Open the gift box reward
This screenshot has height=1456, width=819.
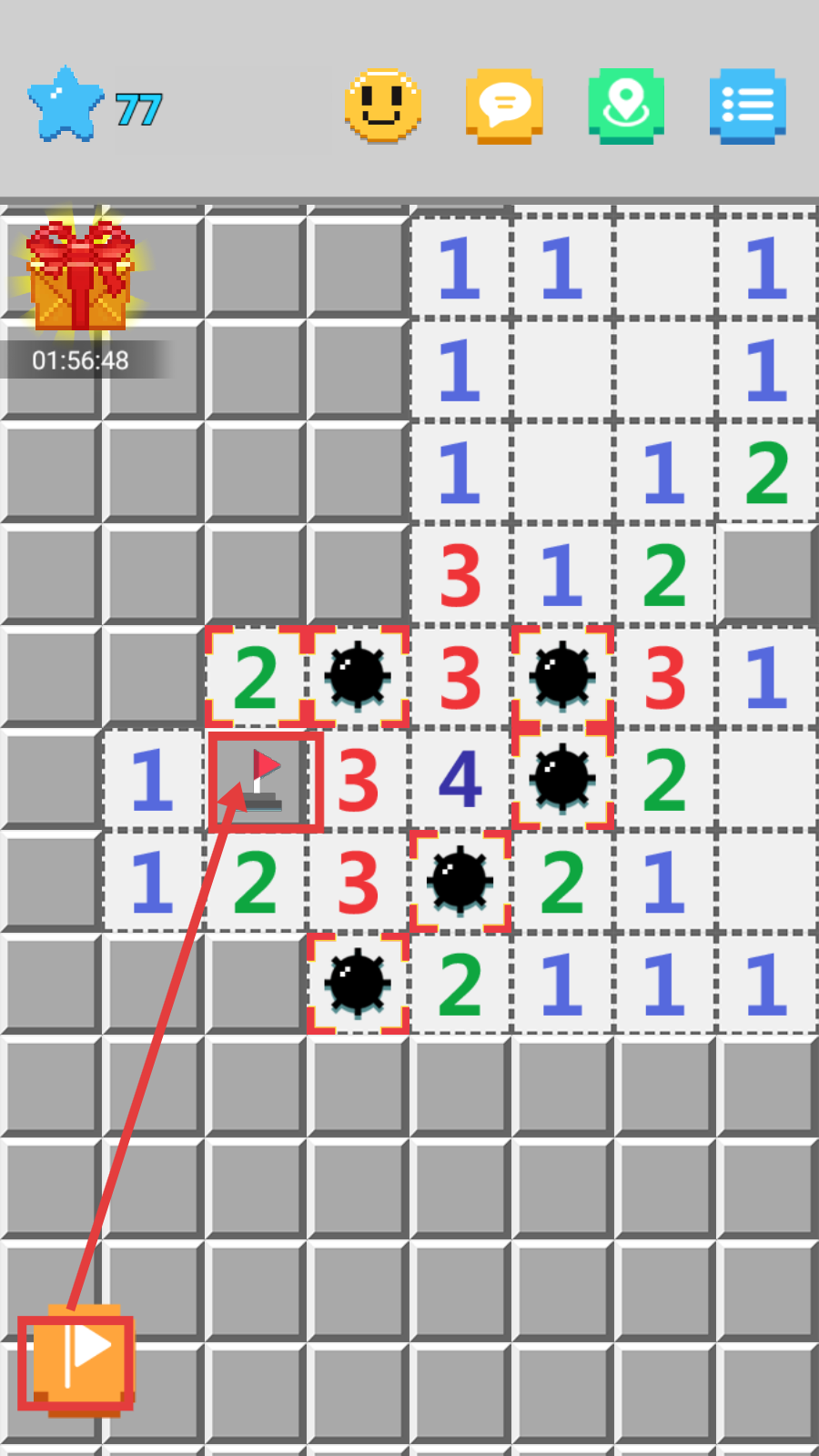[80, 276]
